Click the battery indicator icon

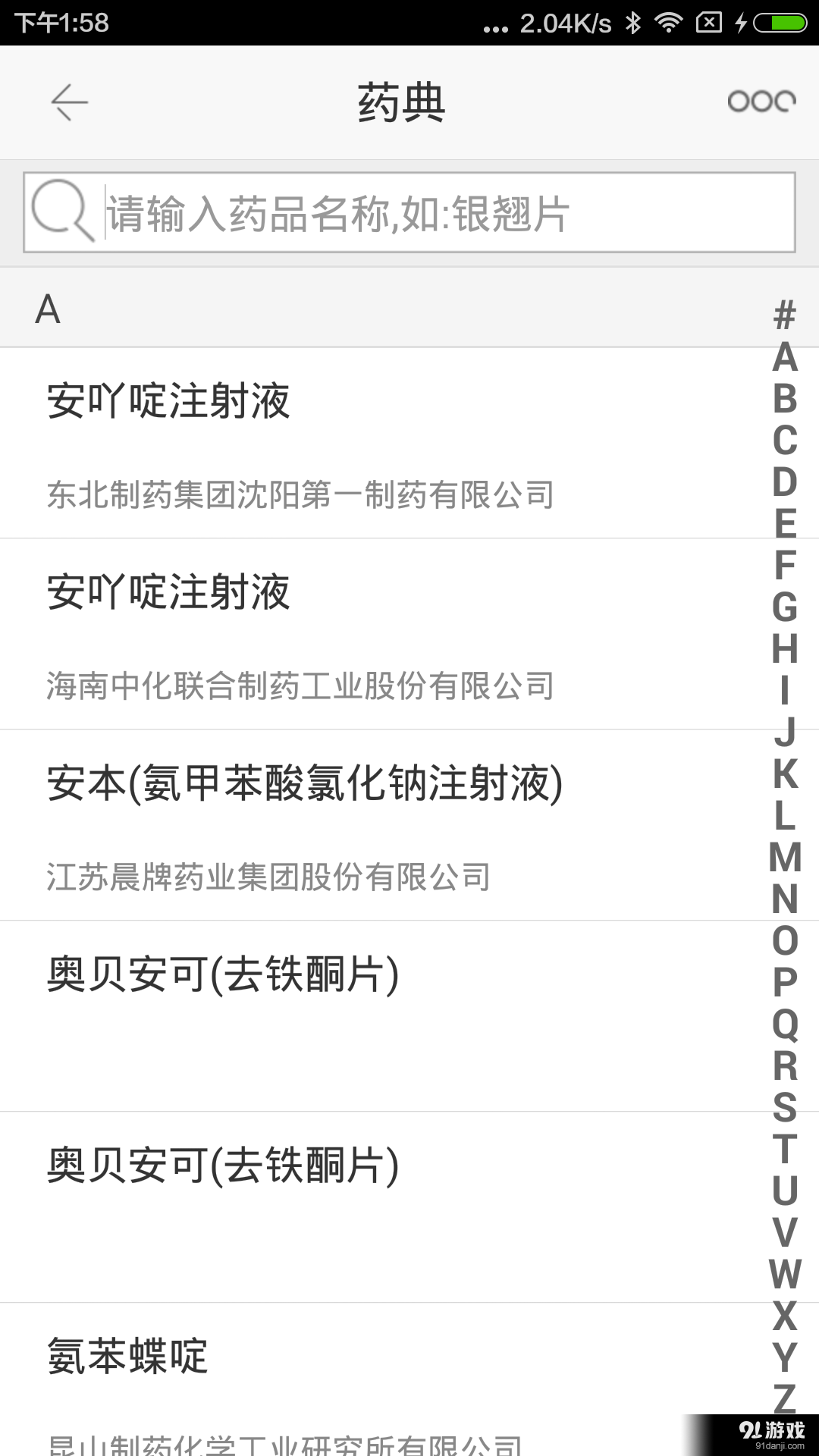click(x=781, y=23)
